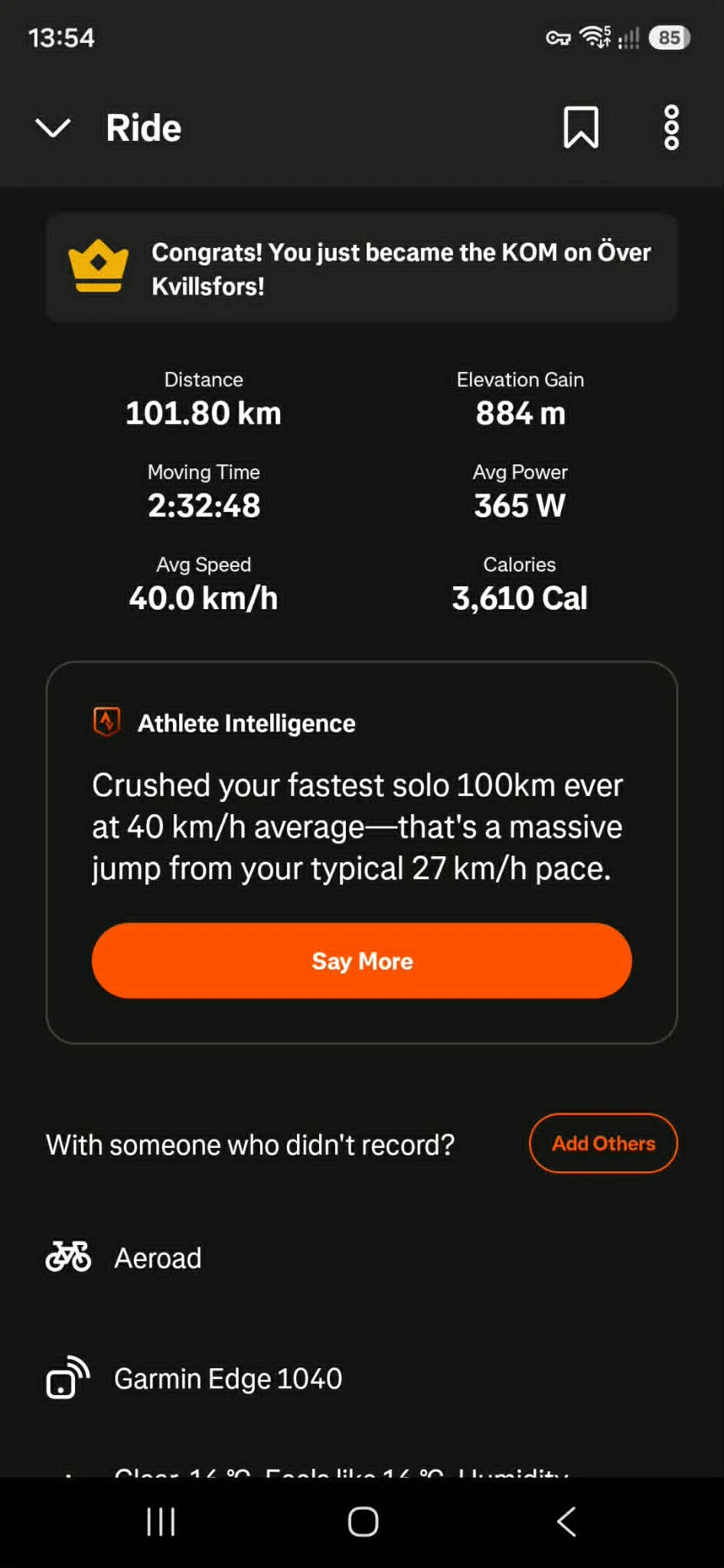The height and width of the screenshot is (1568, 724).
Task: Bookmark this ride
Action: (x=581, y=127)
